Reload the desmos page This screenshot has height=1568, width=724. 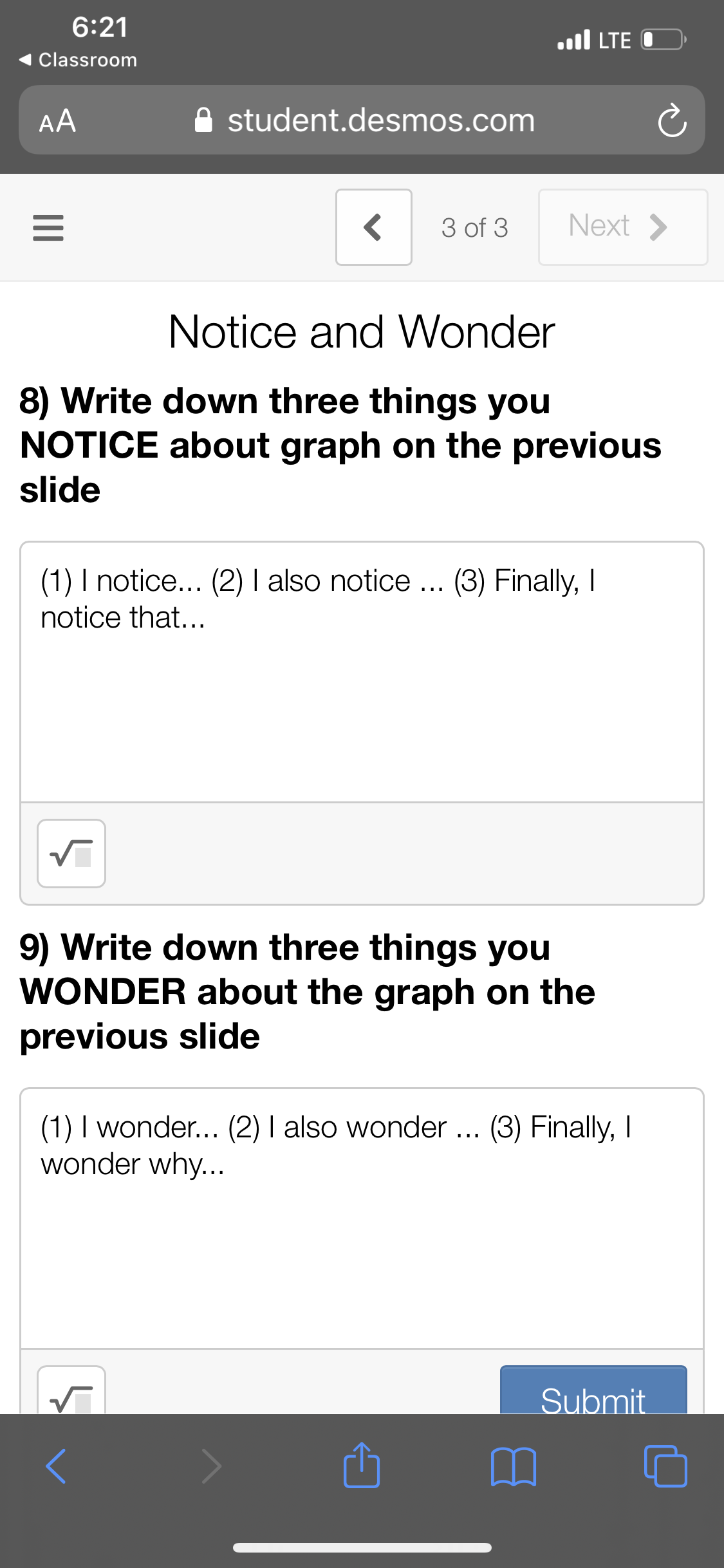[672, 121]
